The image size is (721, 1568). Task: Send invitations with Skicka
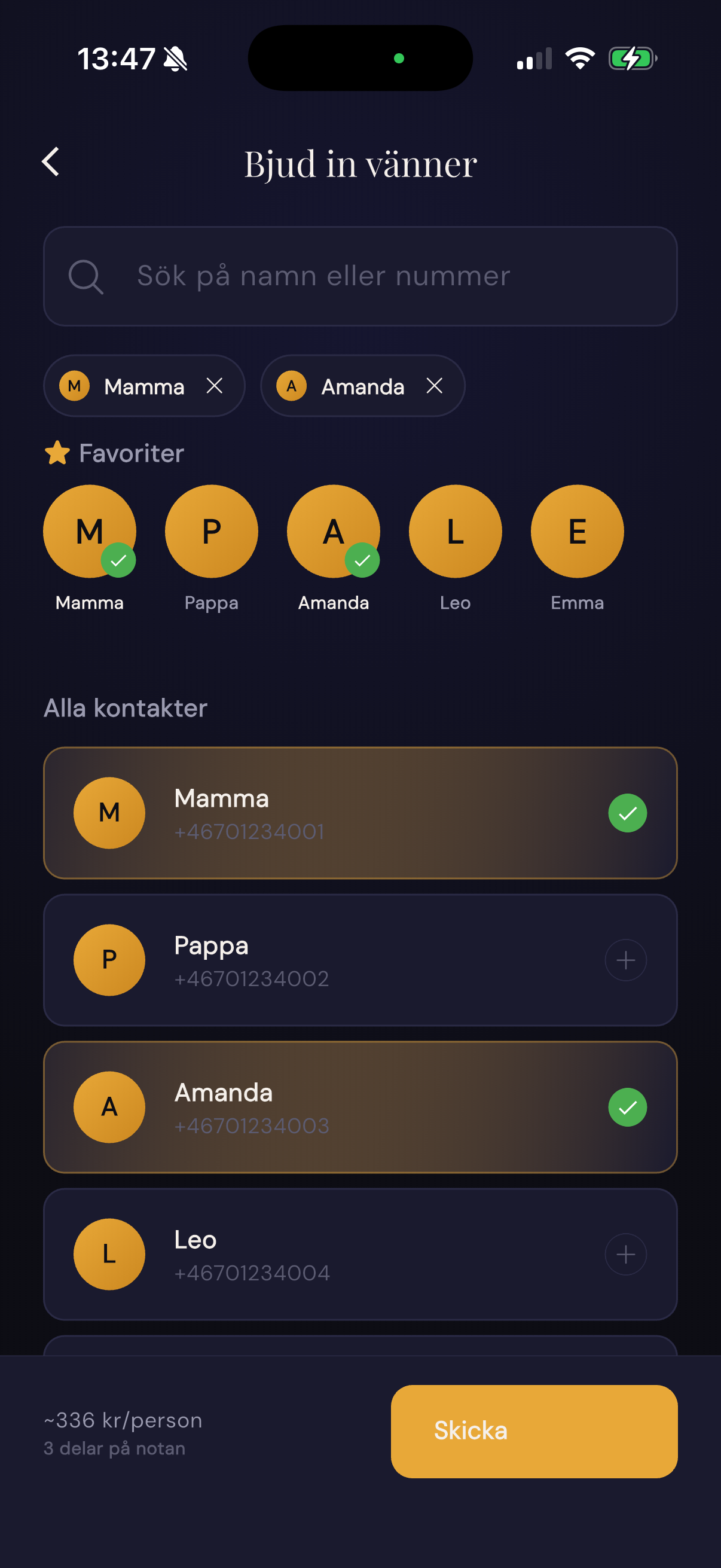tap(534, 1431)
